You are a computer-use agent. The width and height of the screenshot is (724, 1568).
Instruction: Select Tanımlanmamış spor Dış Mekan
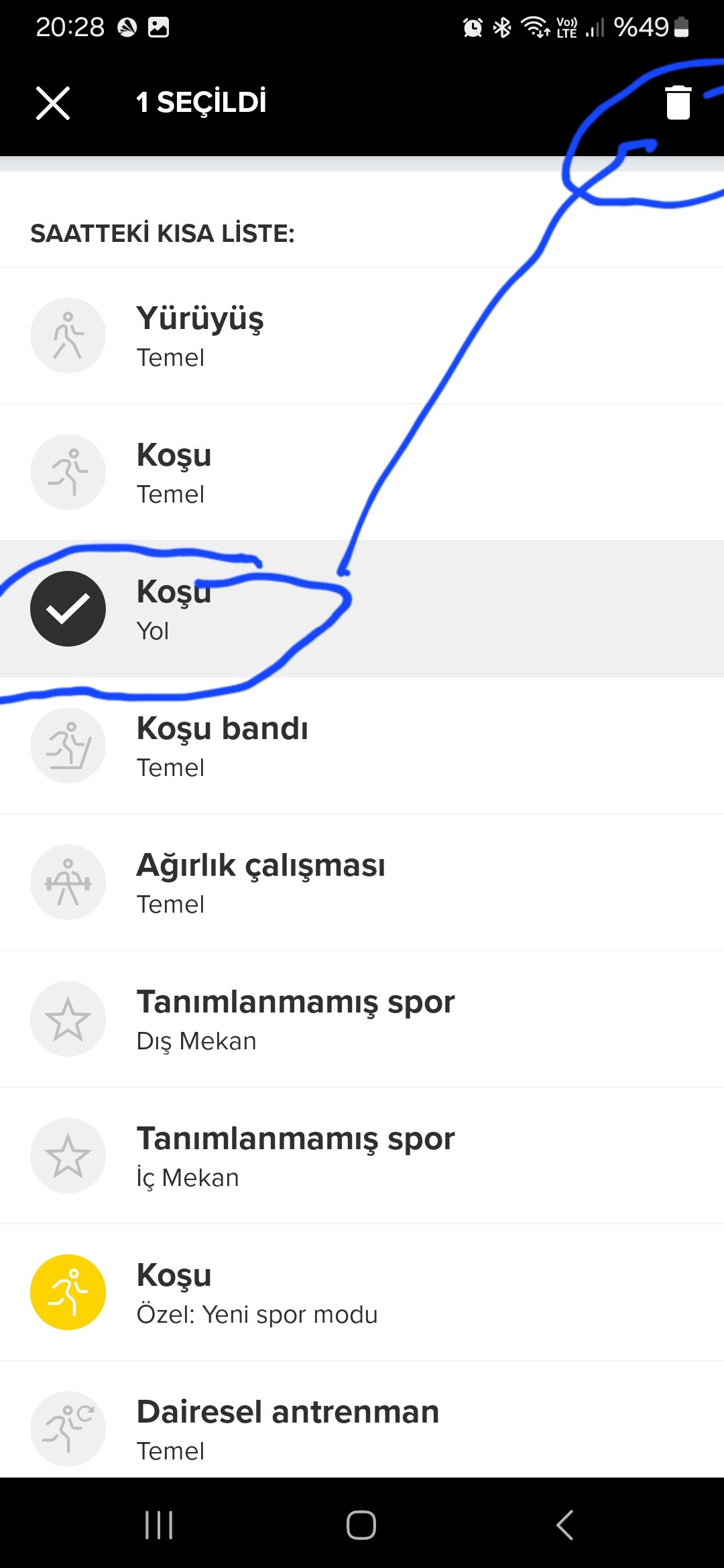pyautogui.click(x=362, y=1019)
